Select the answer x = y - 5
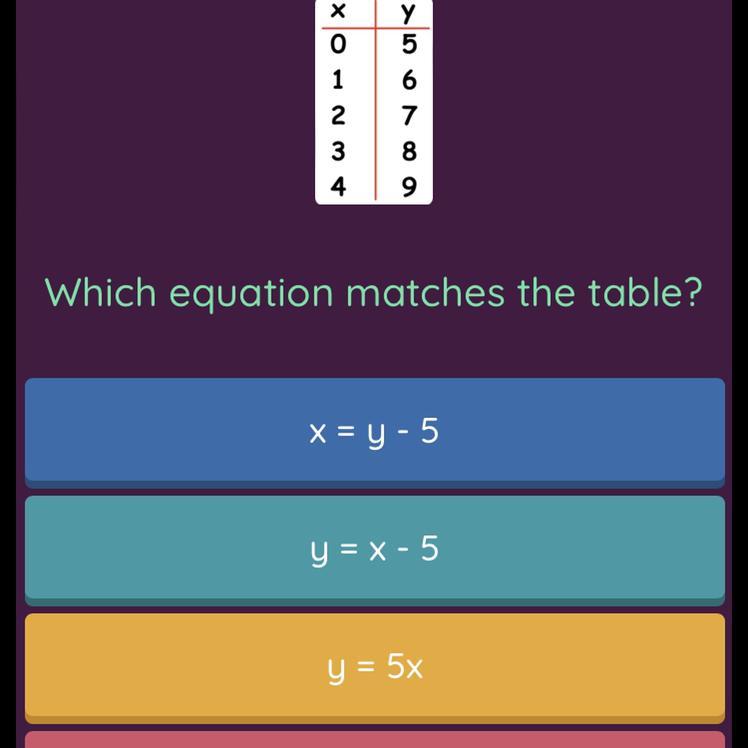This screenshot has height=748, width=748. point(374,431)
